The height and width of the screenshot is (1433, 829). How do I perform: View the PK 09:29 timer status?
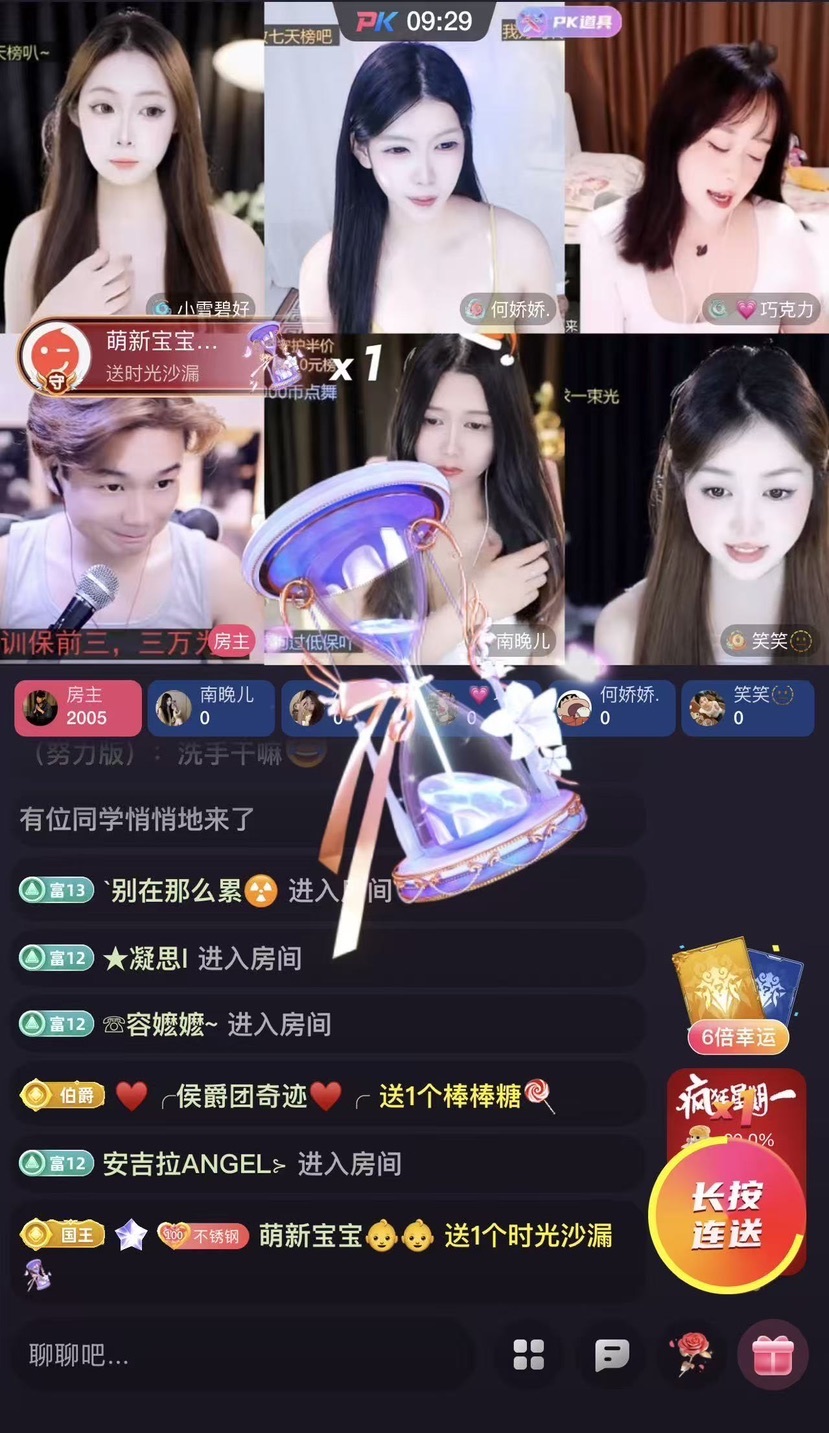point(414,21)
